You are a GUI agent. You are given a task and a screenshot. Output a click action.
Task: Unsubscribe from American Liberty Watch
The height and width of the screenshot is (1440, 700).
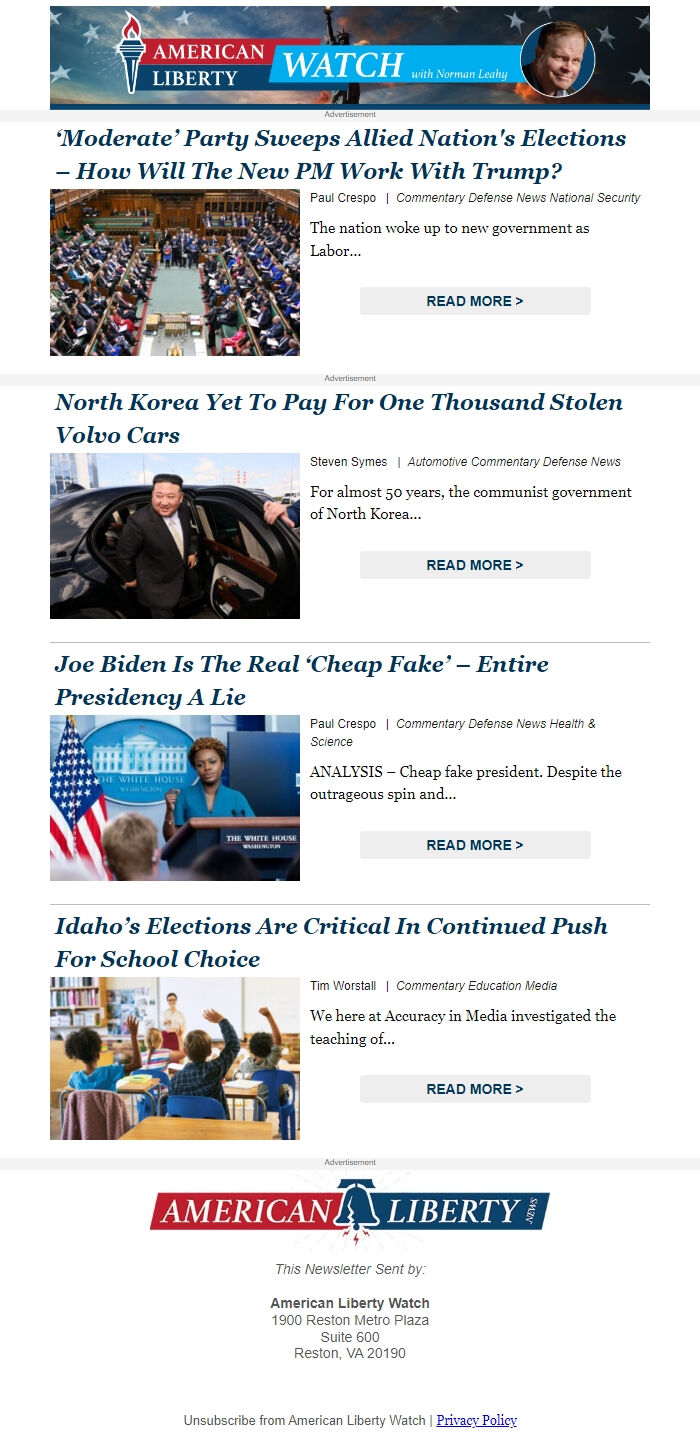coord(304,1420)
